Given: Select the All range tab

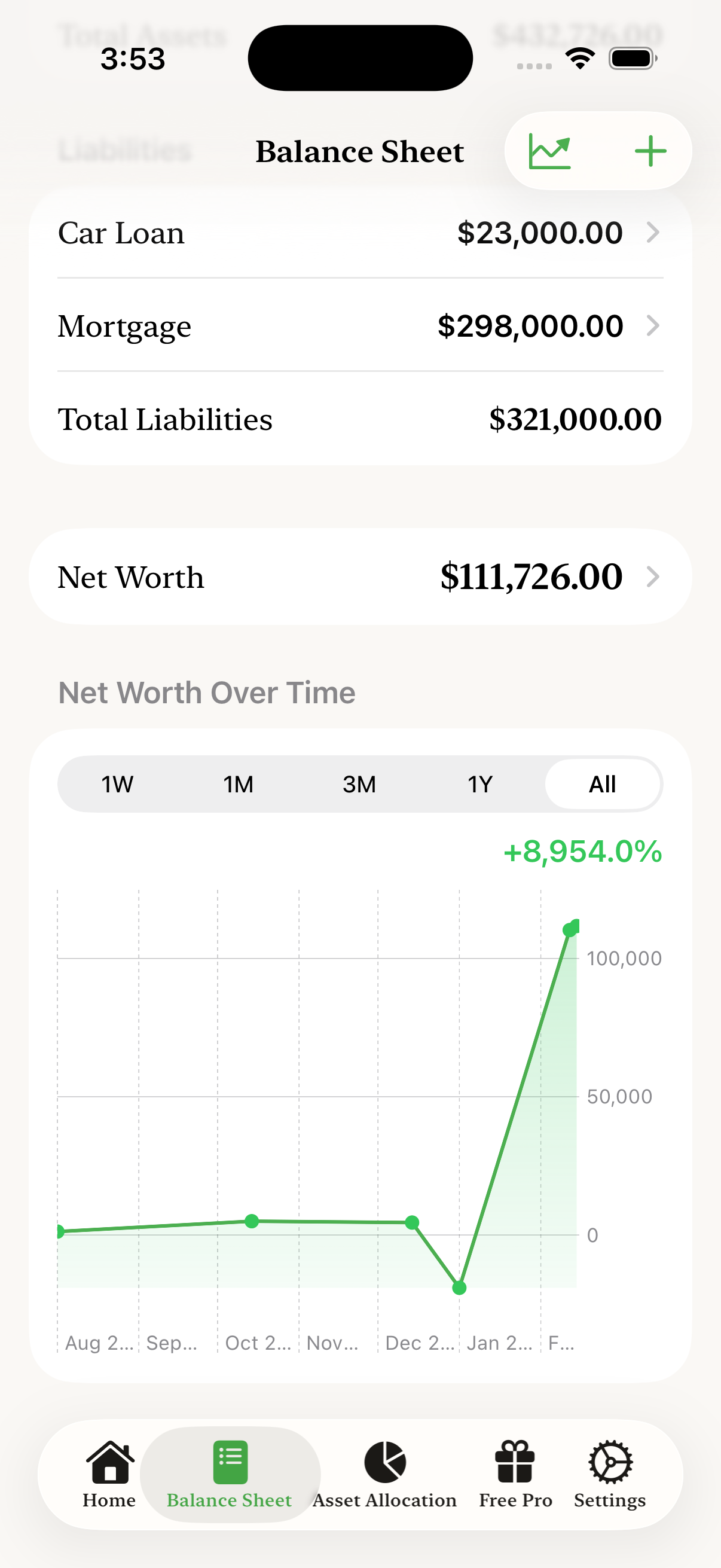Looking at the screenshot, I should point(602,785).
